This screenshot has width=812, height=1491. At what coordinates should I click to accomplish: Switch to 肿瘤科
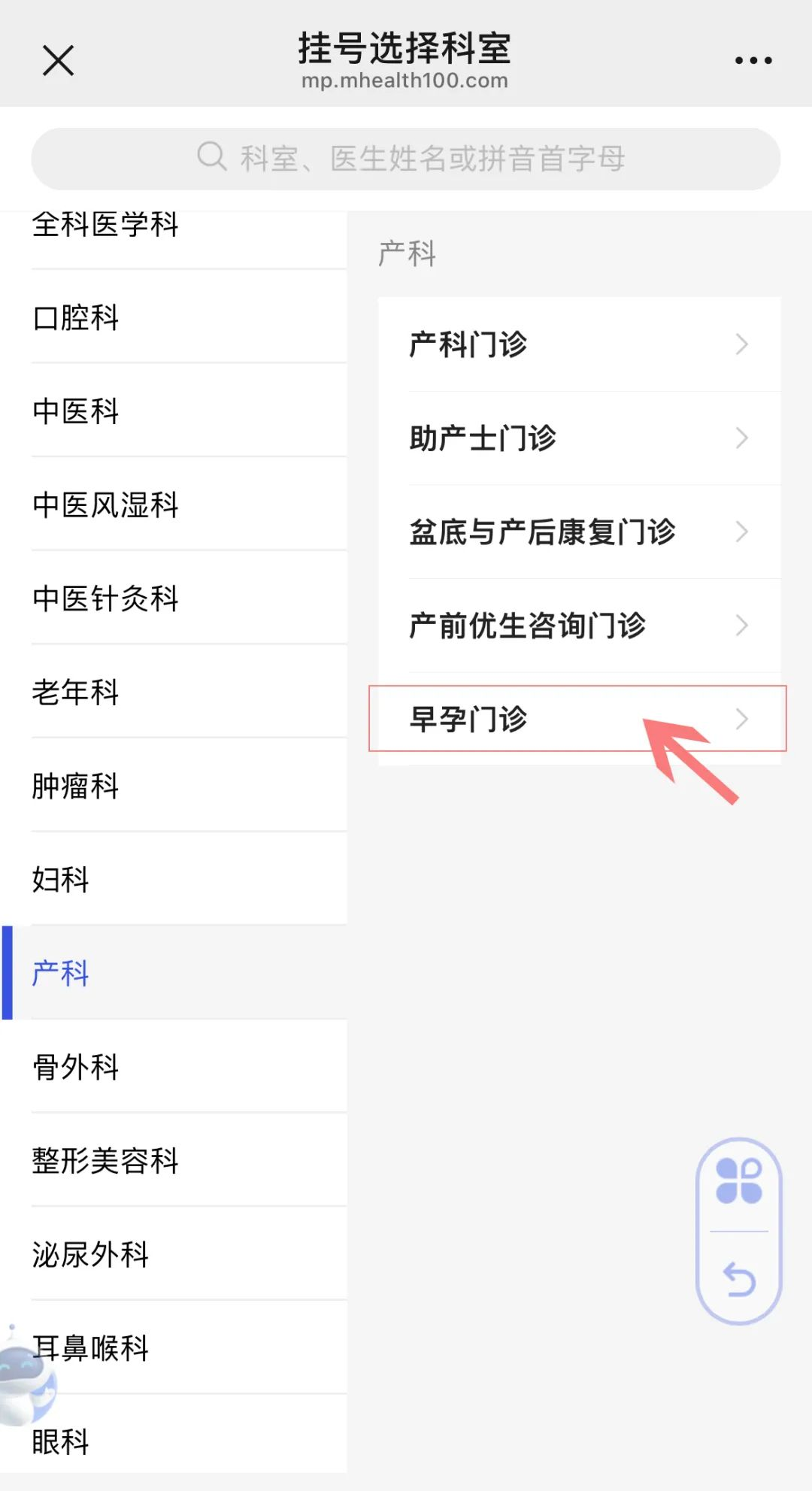point(173,786)
